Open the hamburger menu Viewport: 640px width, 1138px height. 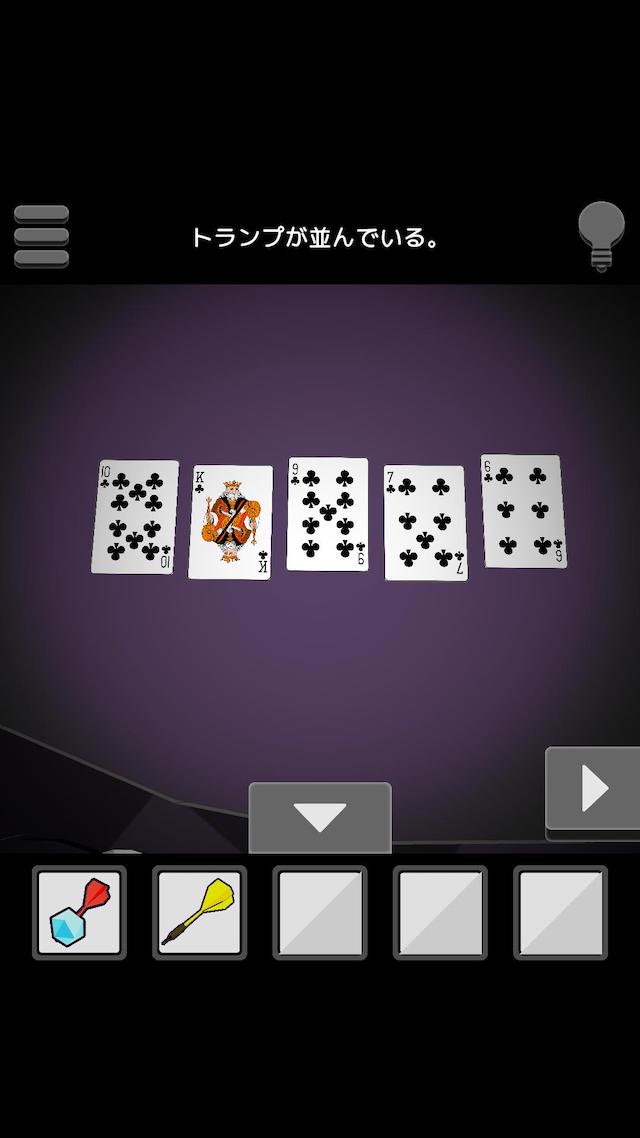[42, 237]
